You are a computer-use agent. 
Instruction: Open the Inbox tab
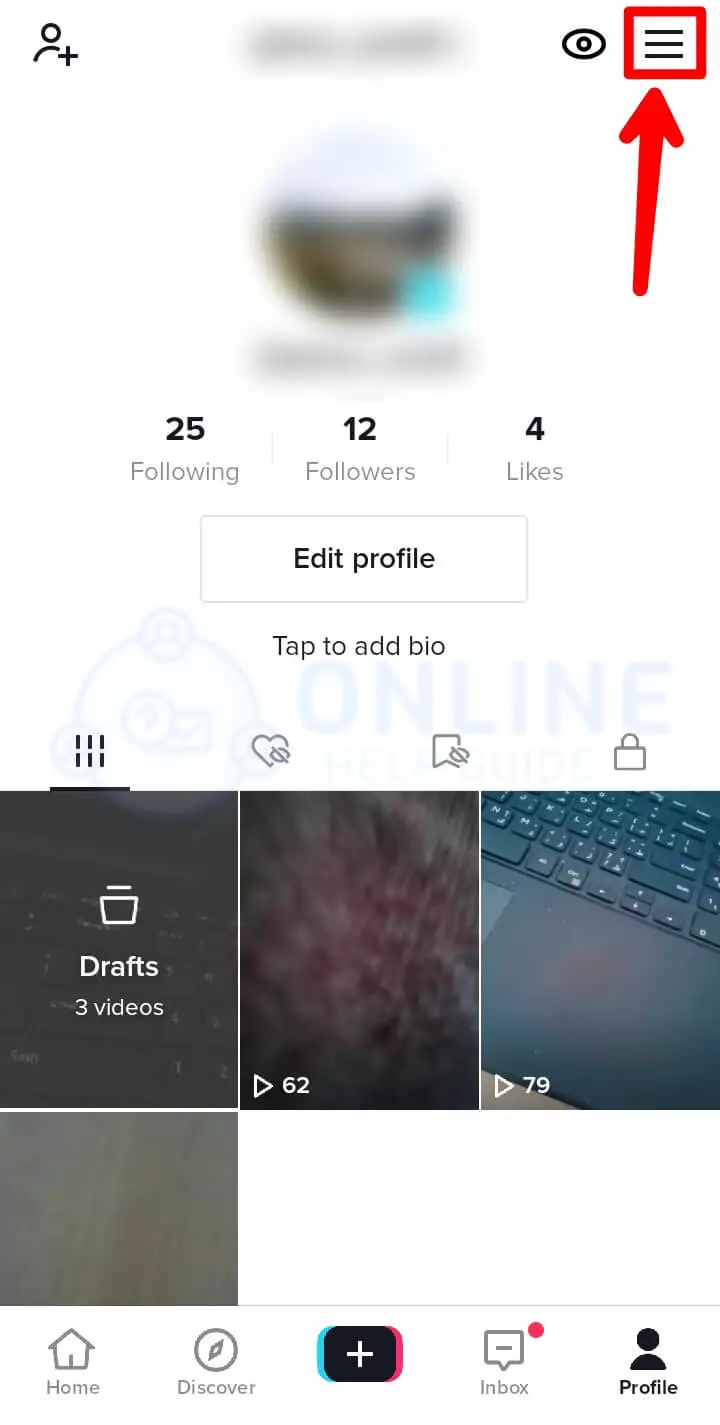tap(504, 1362)
